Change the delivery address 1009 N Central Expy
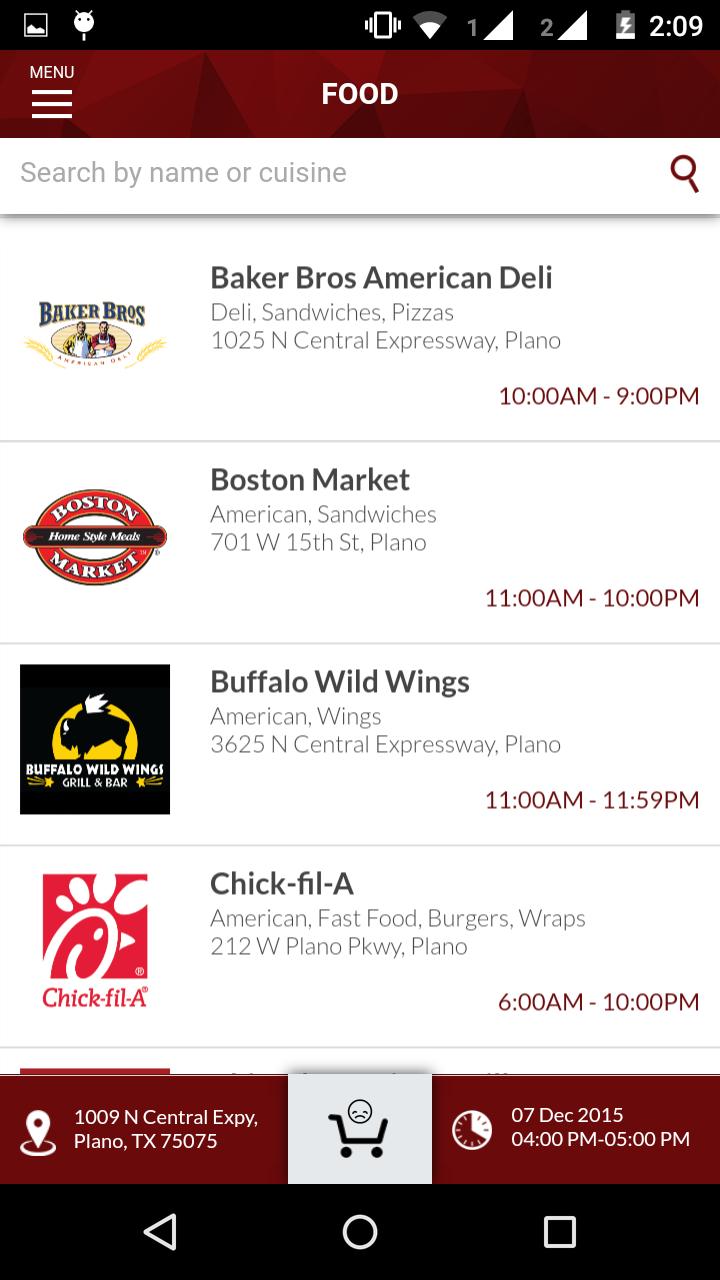720x1280 pixels. 144,1129
